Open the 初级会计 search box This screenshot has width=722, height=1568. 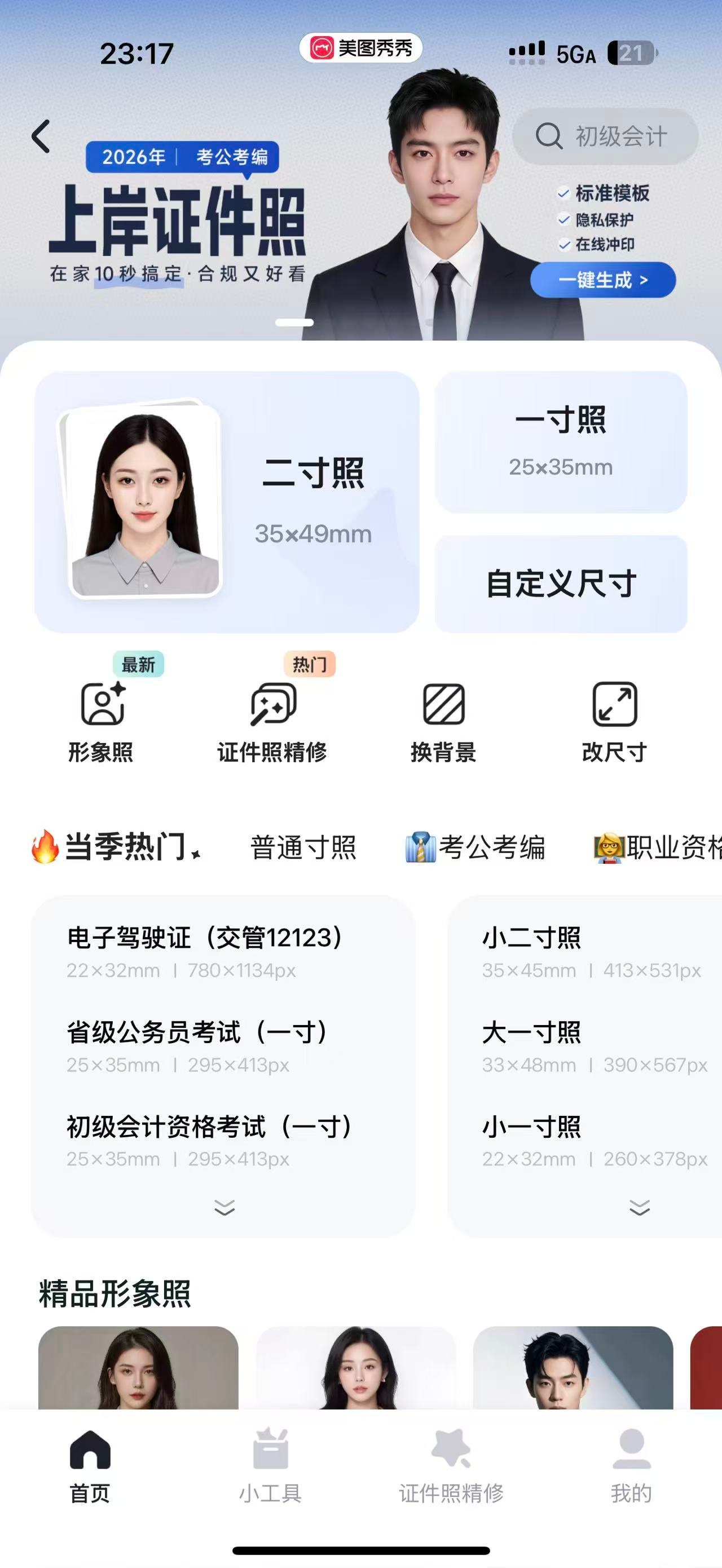coord(605,136)
